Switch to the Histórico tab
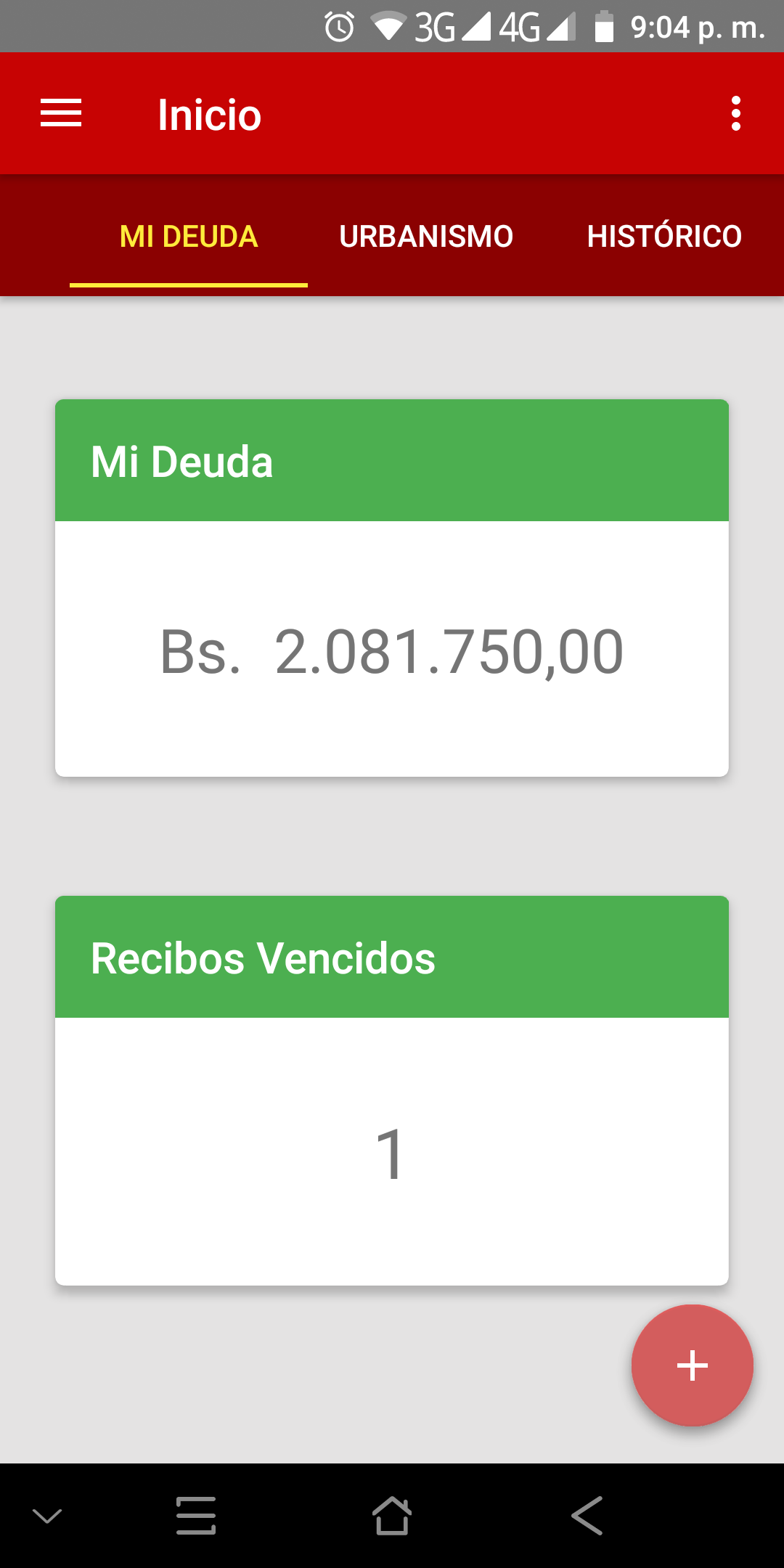 [664, 237]
